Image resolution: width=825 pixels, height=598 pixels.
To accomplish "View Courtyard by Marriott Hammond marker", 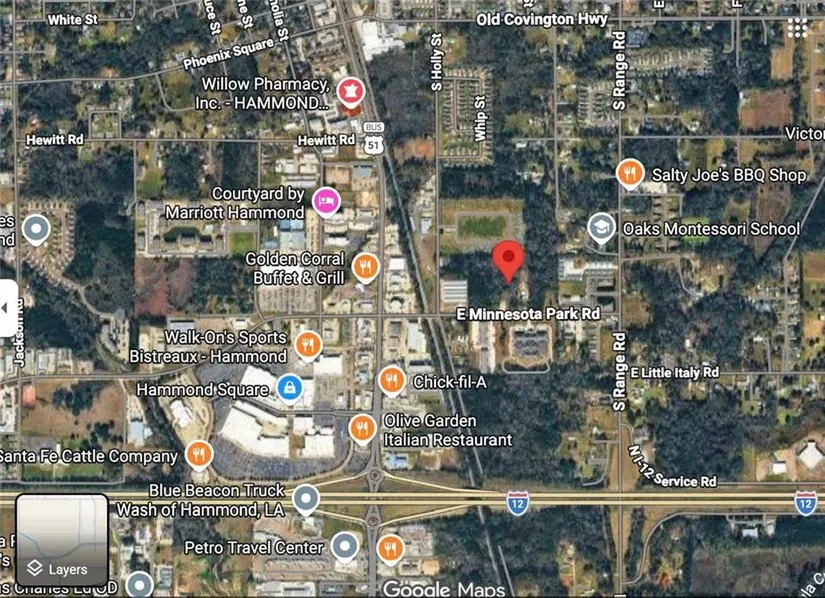I will 326,201.
